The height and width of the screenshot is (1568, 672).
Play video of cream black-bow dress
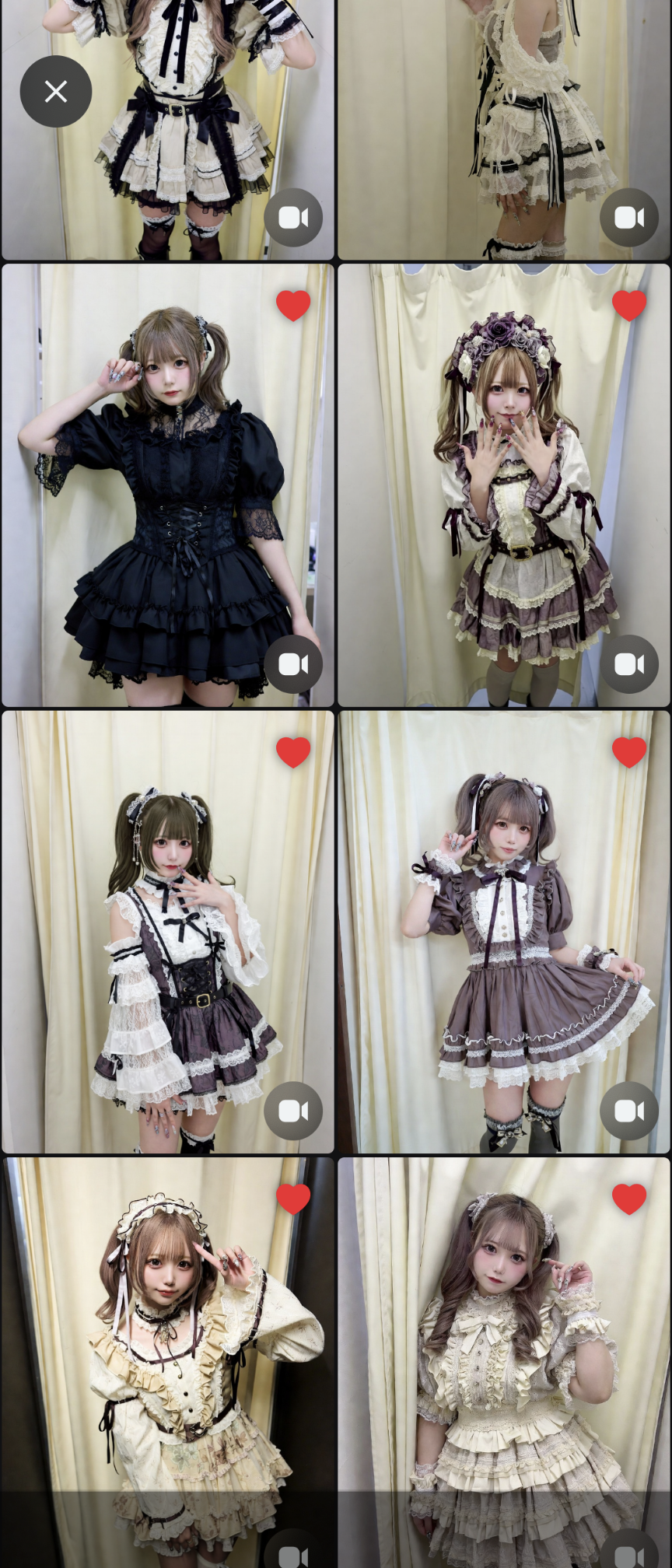click(293, 218)
